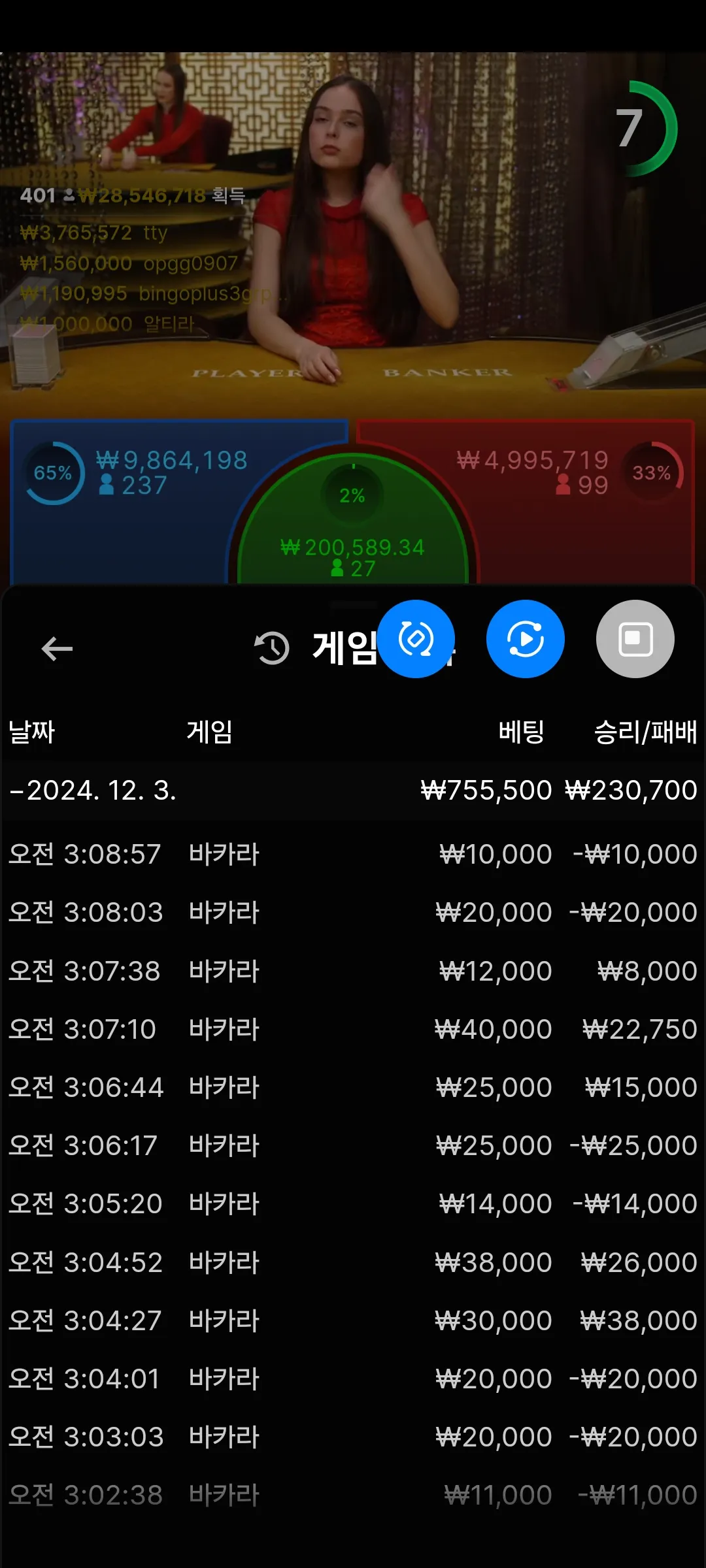Open the 오전 3:06:17 바카라 round

353,1145
